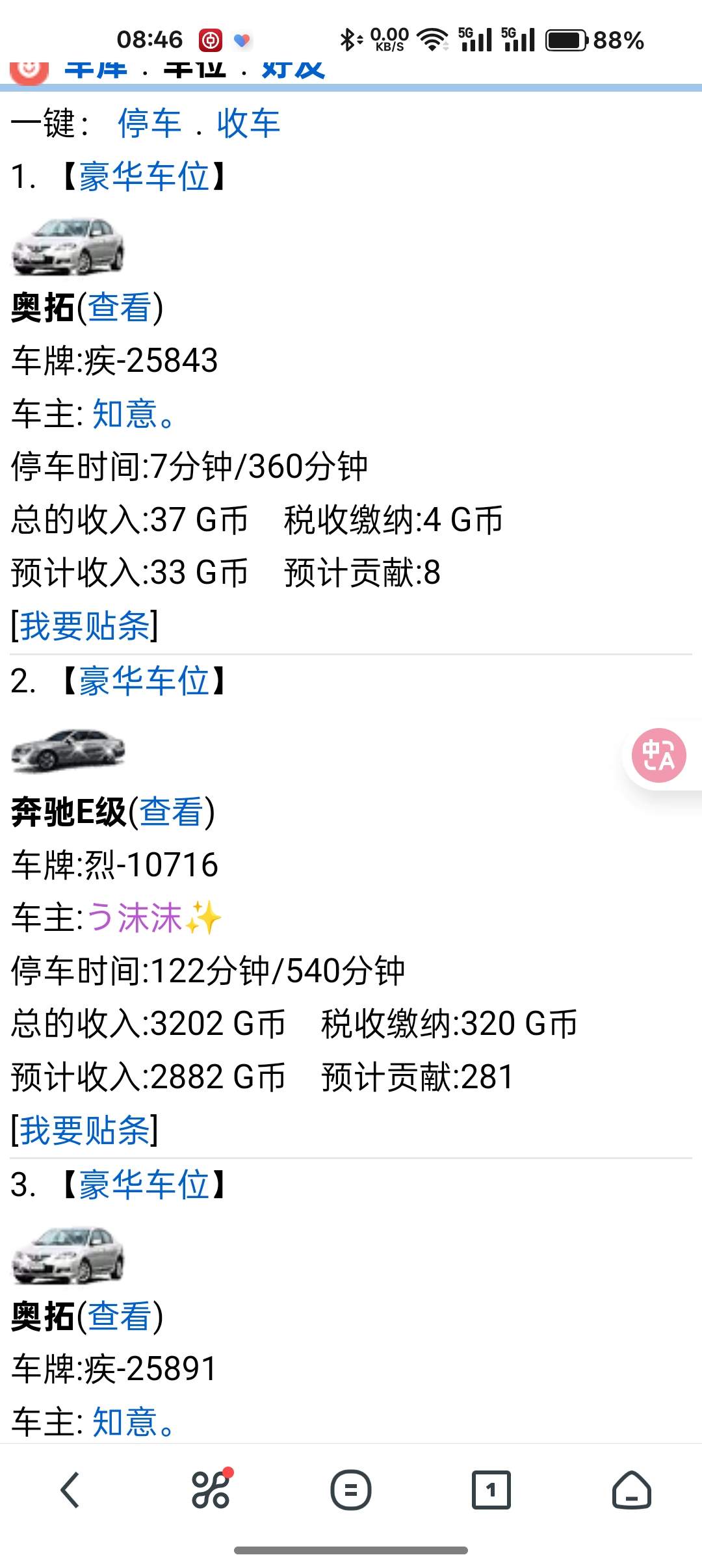Tap the floating translate button
The width and height of the screenshot is (702, 1568).
point(659,755)
